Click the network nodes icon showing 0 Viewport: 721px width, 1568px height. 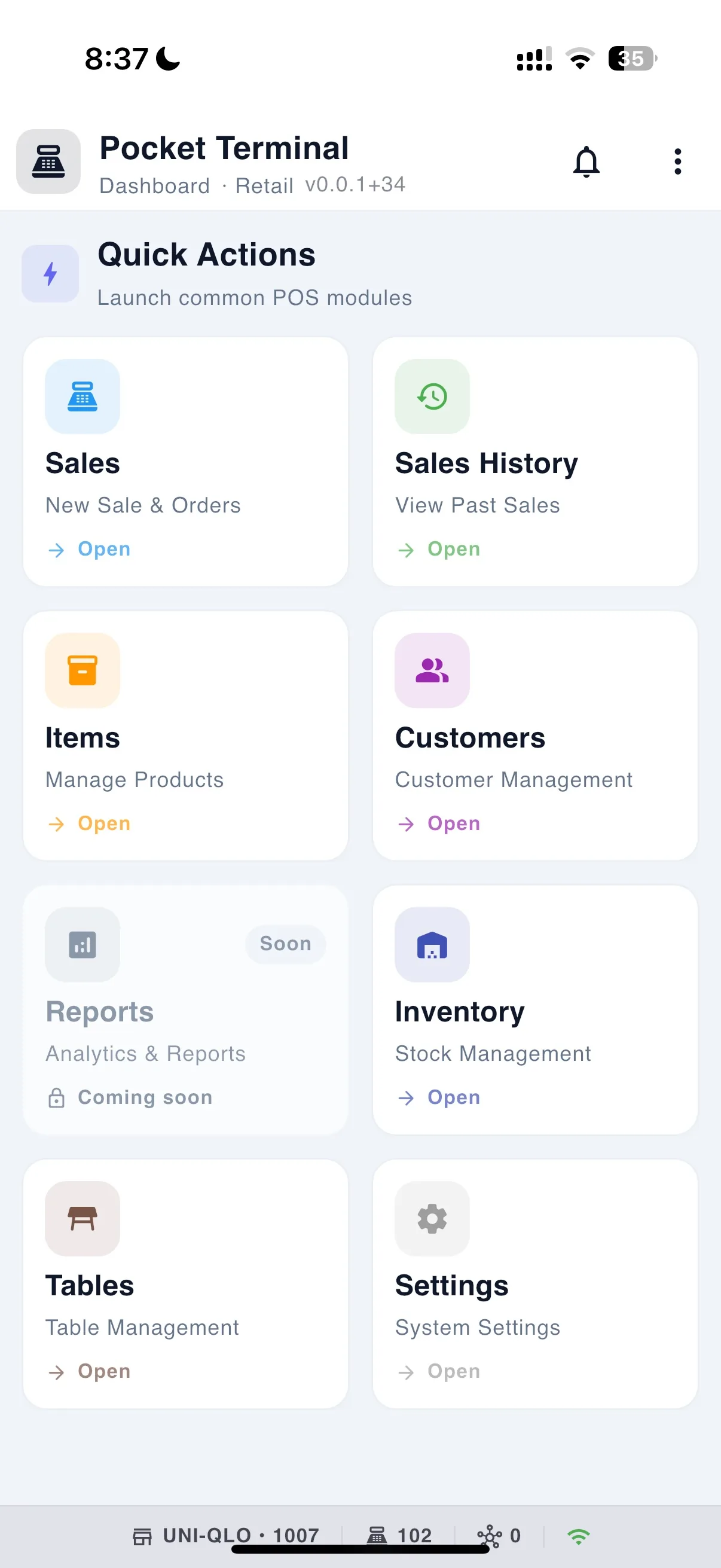[x=490, y=1535]
